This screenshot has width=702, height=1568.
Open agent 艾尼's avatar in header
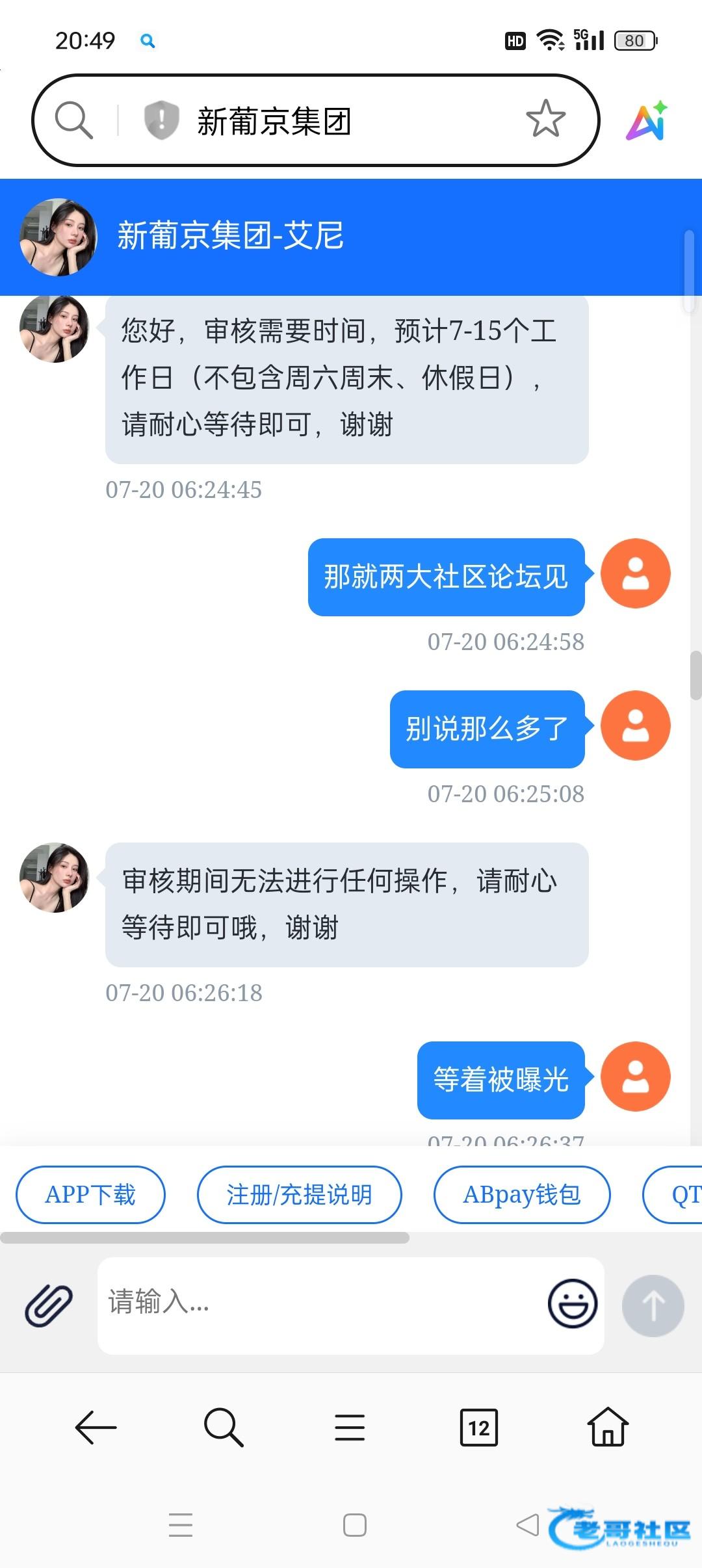58,237
